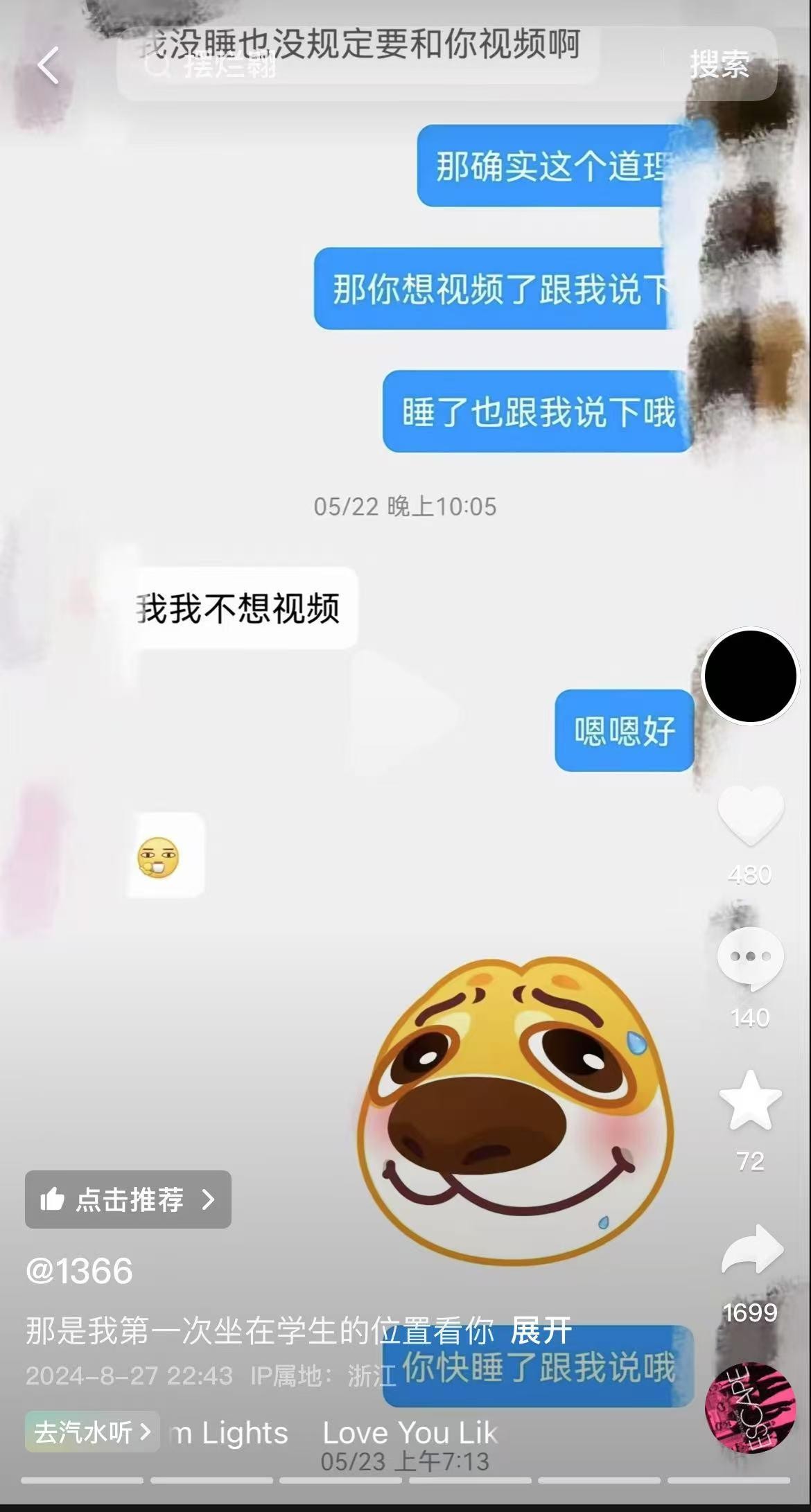Like this video with the heart
This screenshot has width=811, height=1512.
pyautogui.click(x=750, y=814)
